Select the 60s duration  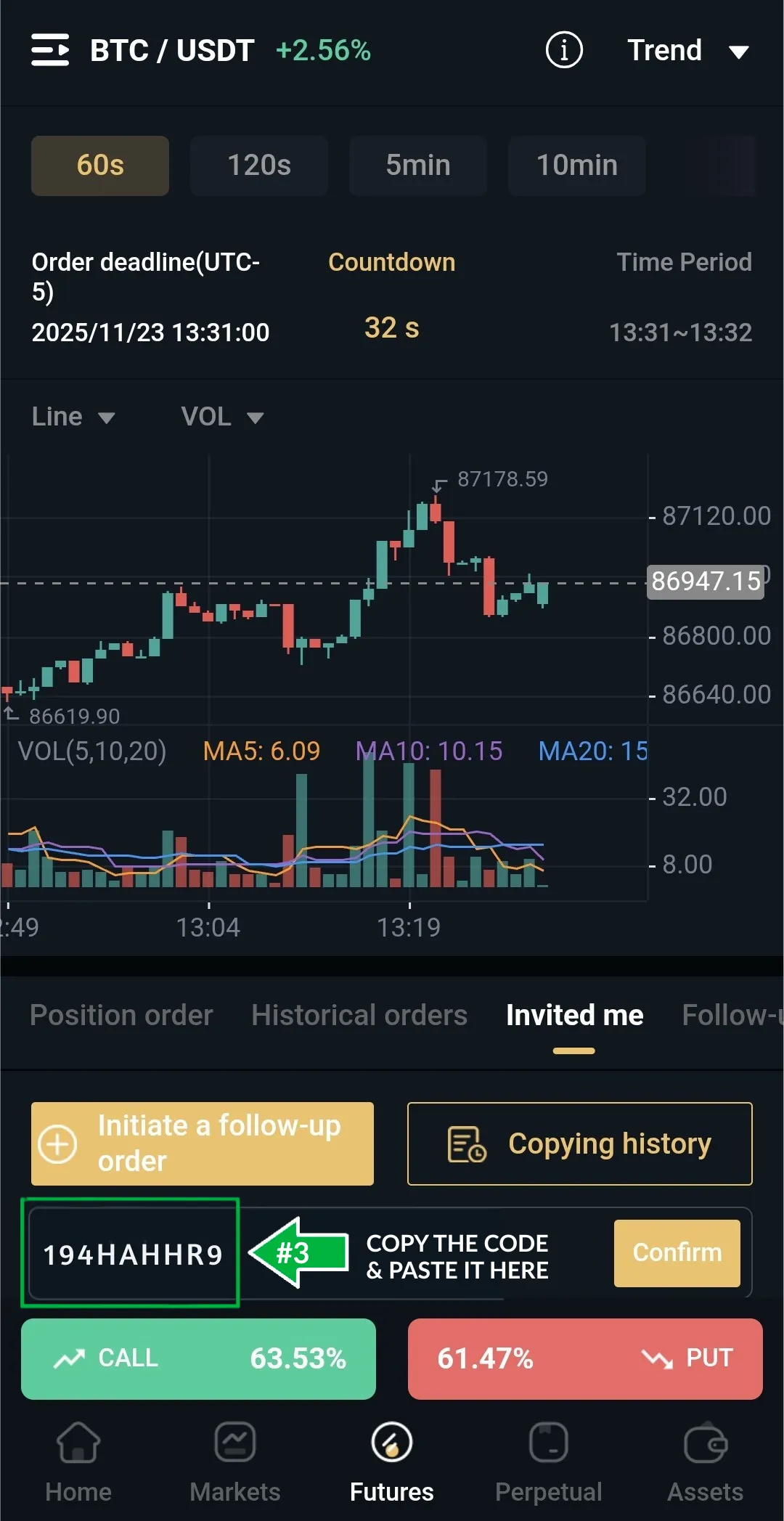(100, 166)
